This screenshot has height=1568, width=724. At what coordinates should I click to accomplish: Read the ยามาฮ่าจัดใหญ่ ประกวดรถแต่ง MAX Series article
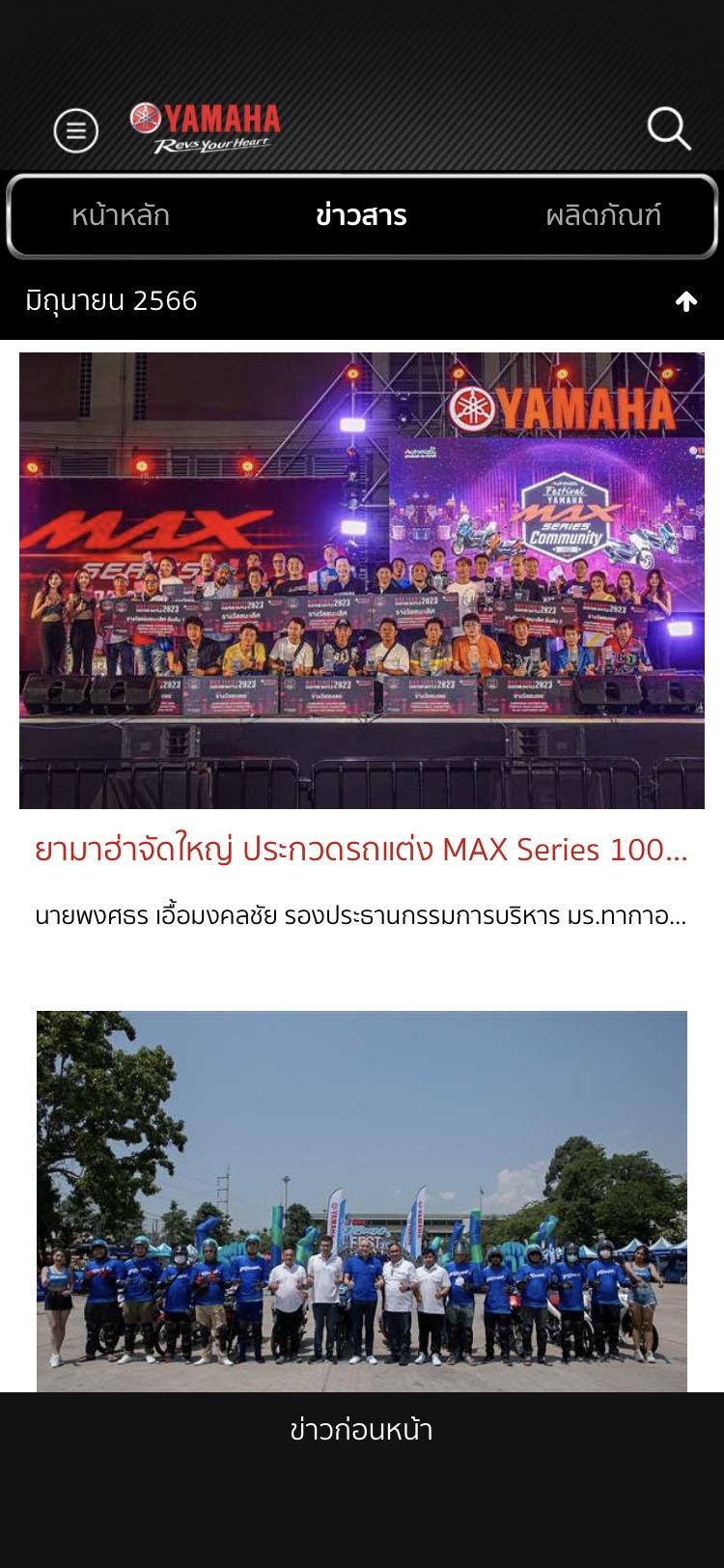coord(361,851)
